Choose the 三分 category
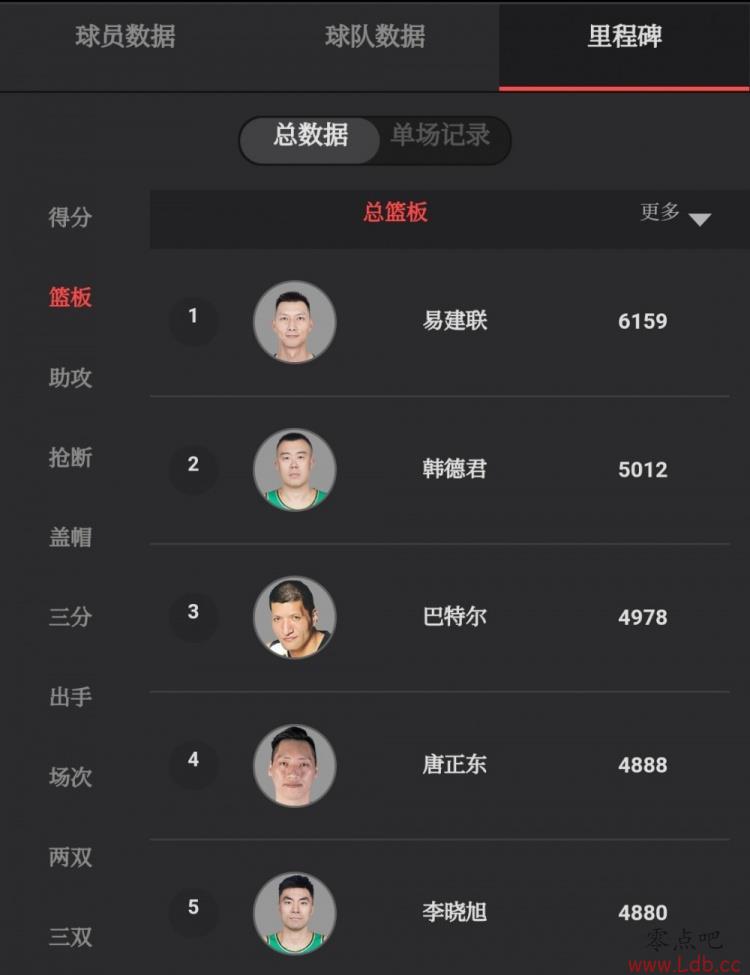The height and width of the screenshot is (975, 750). point(70,617)
